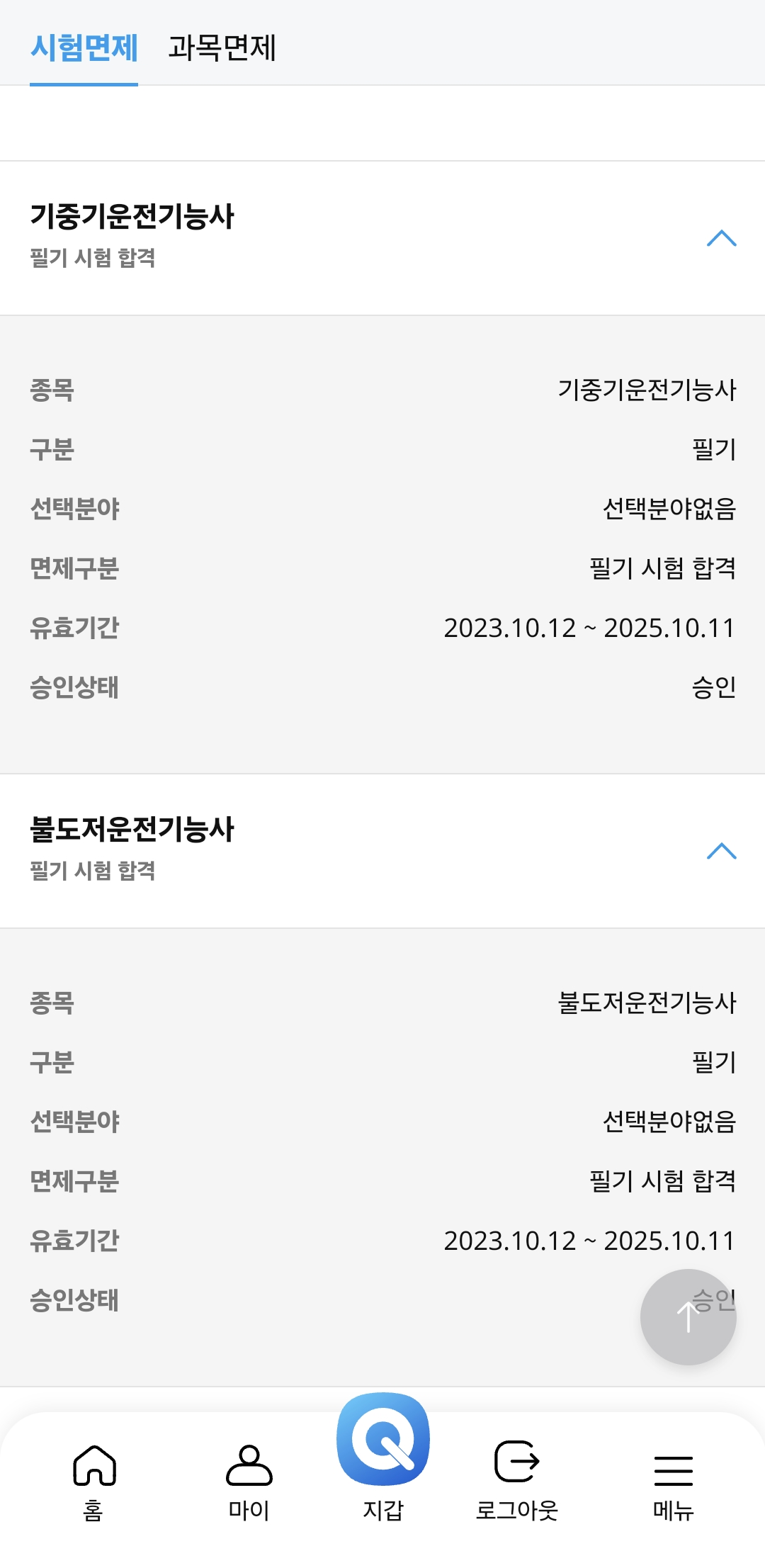Go to 홈 in bottom navigation
The image size is (765, 1568).
(x=94, y=1479)
